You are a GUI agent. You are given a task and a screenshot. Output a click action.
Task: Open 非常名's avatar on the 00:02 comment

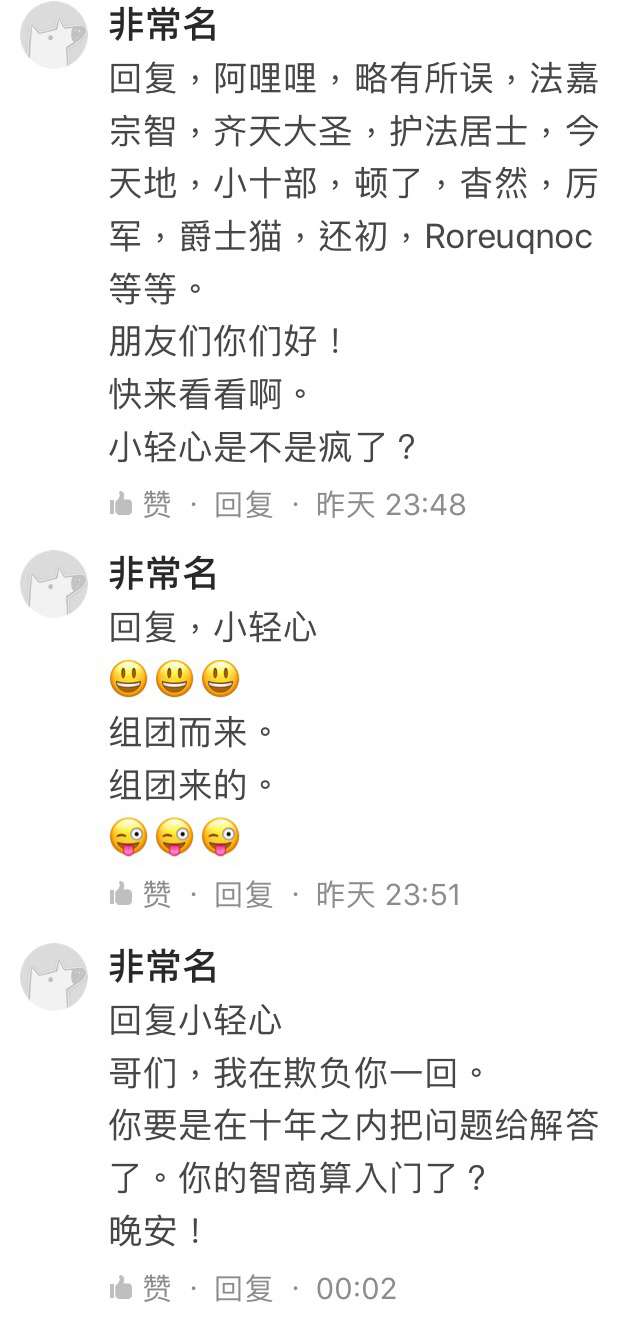54,976
